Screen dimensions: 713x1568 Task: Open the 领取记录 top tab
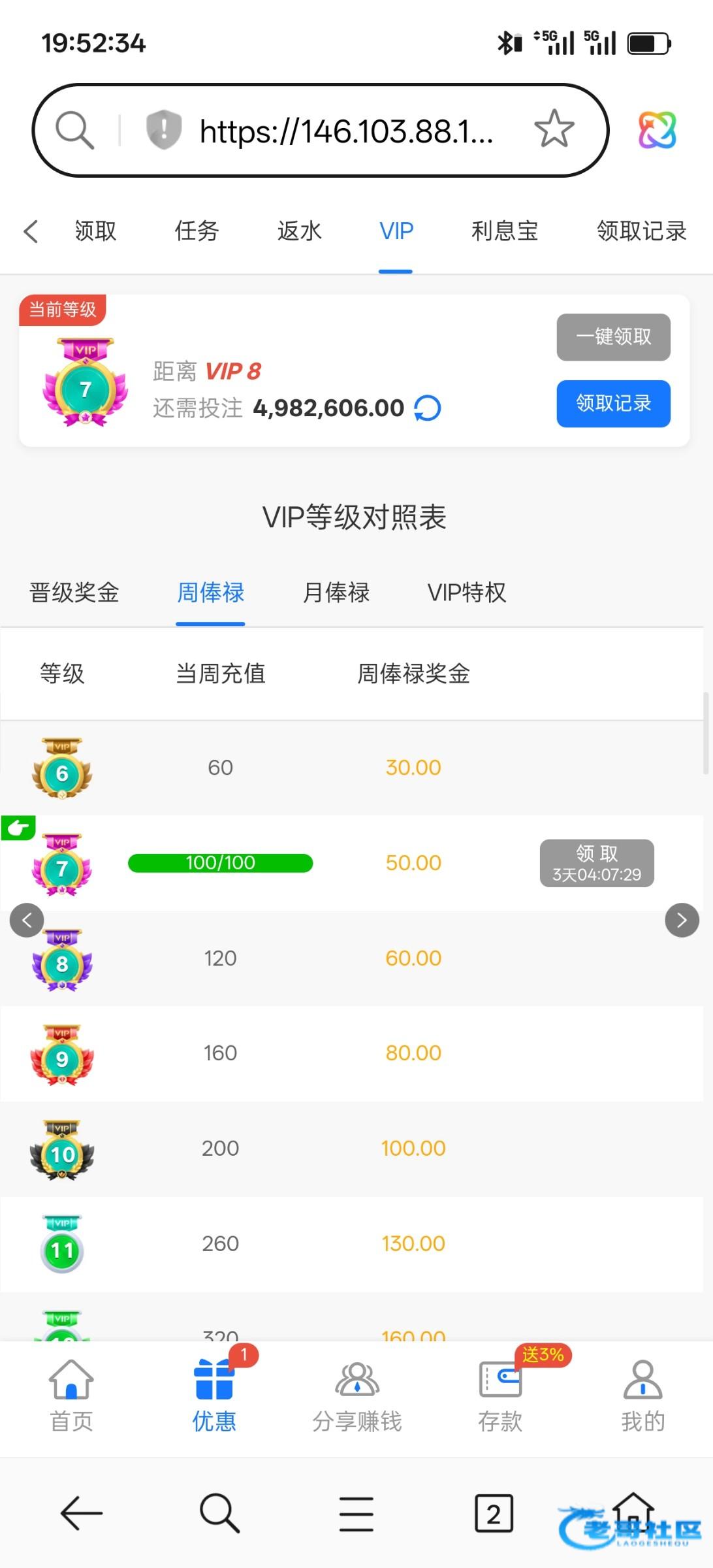(x=641, y=231)
